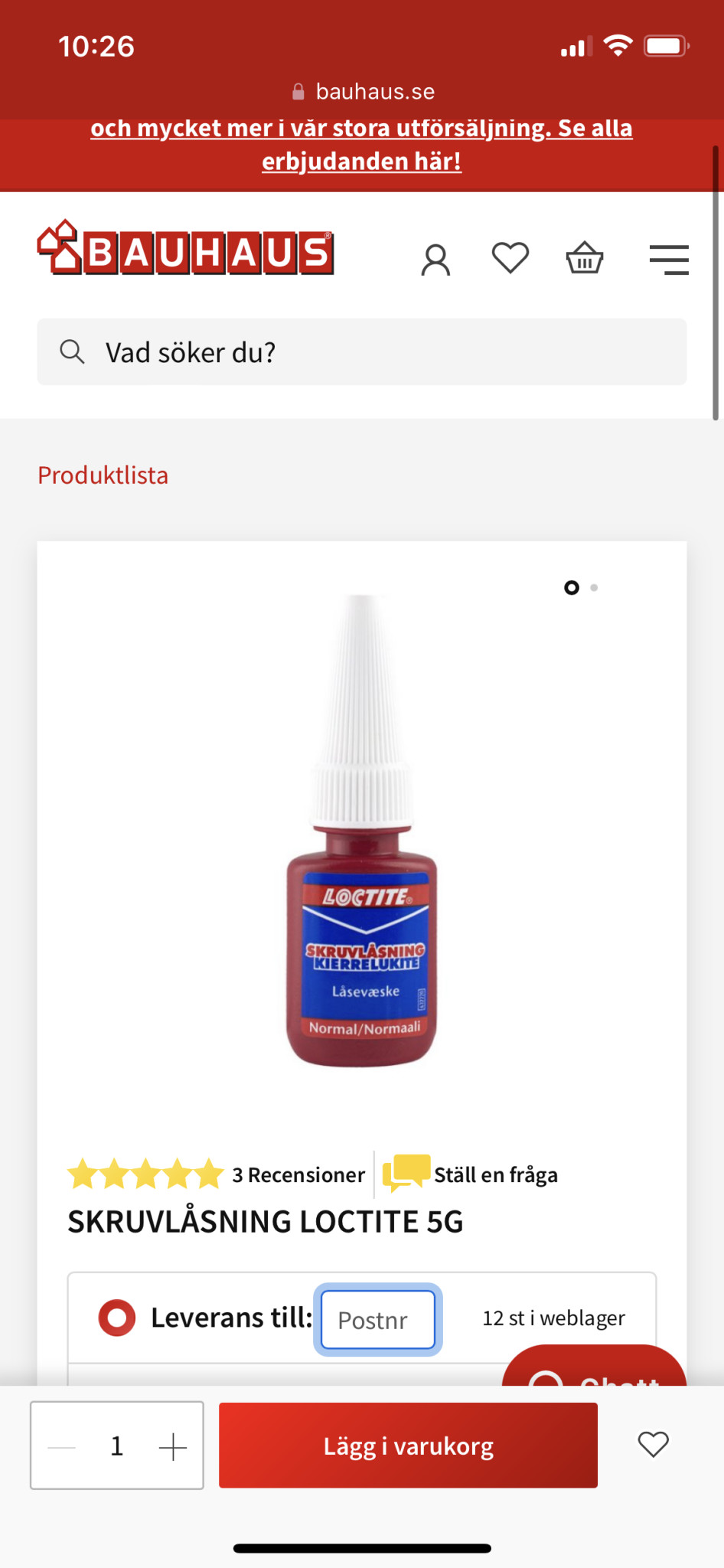Go to the Bauhaus home page logo

coord(185,249)
